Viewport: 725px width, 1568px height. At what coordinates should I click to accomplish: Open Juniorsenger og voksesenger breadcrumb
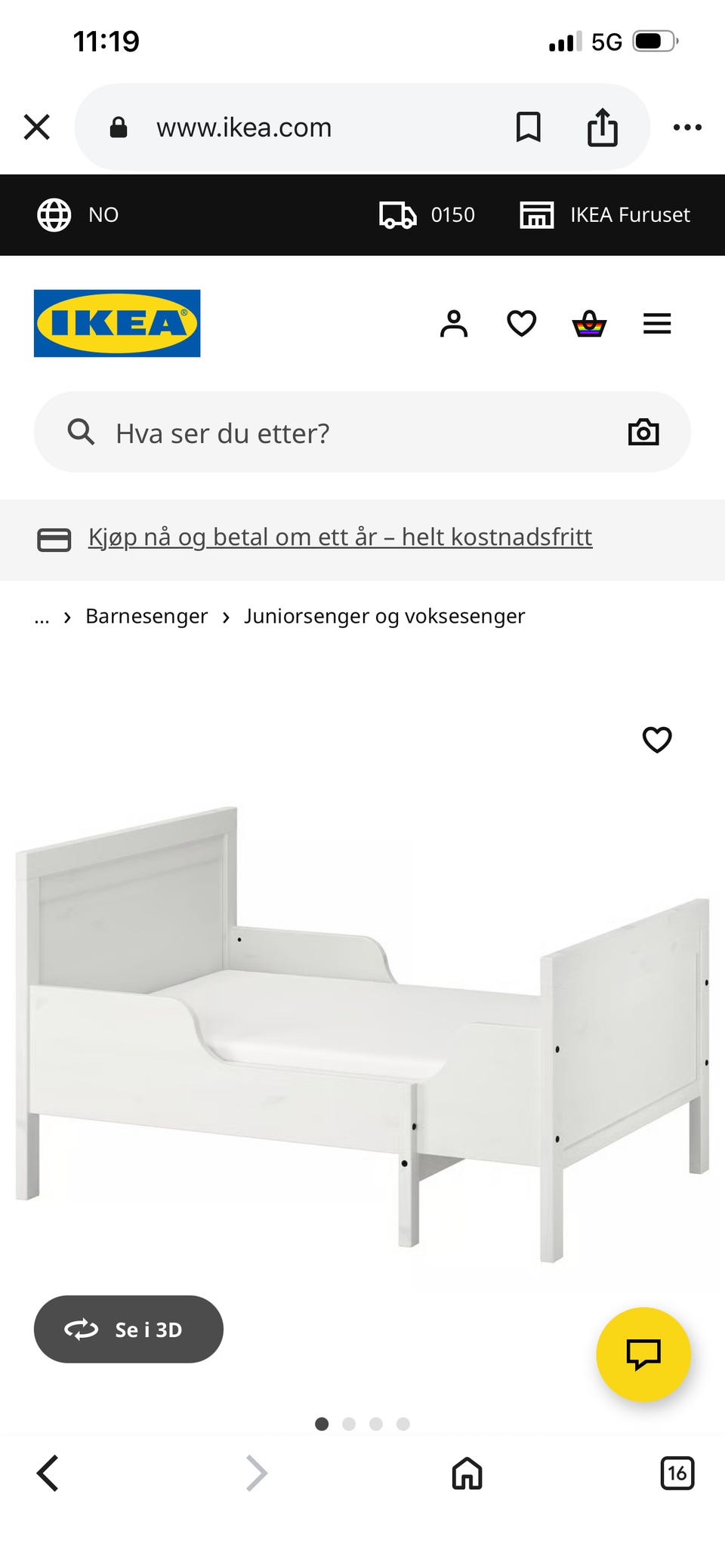tap(384, 616)
